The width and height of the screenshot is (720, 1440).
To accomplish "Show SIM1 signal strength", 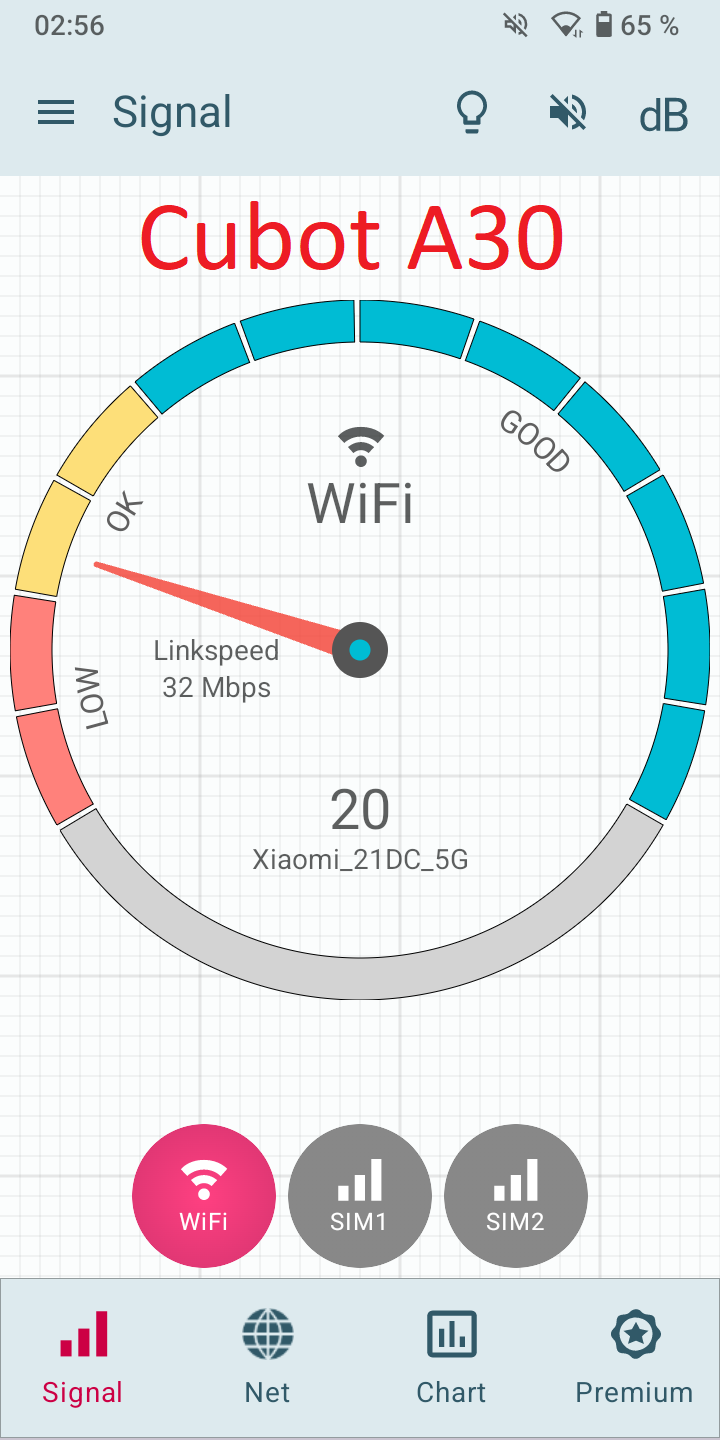I will pos(360,1196).
